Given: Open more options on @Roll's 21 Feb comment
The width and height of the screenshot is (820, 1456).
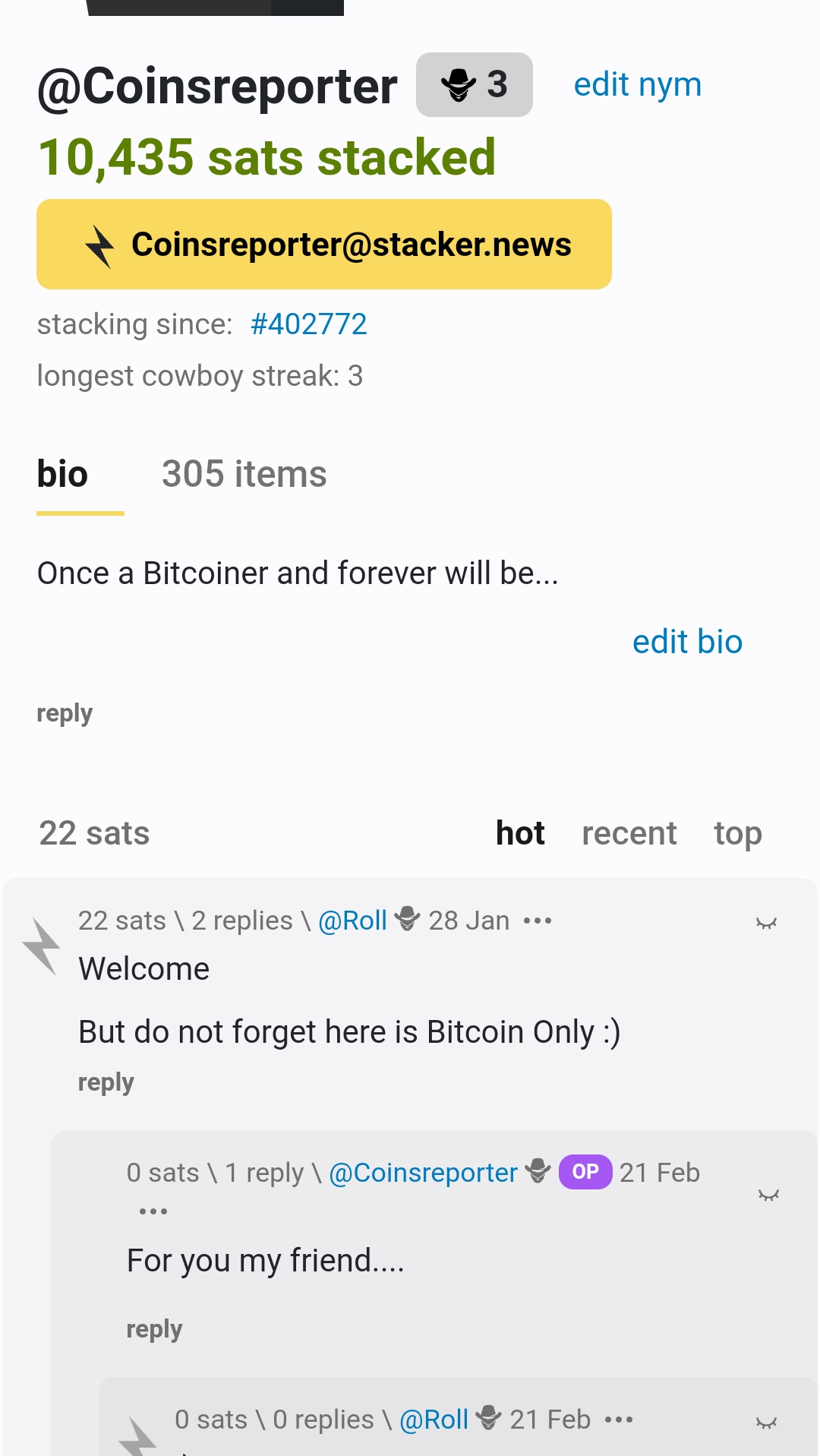Looking at the screenshot, I should coord(619,1420).
